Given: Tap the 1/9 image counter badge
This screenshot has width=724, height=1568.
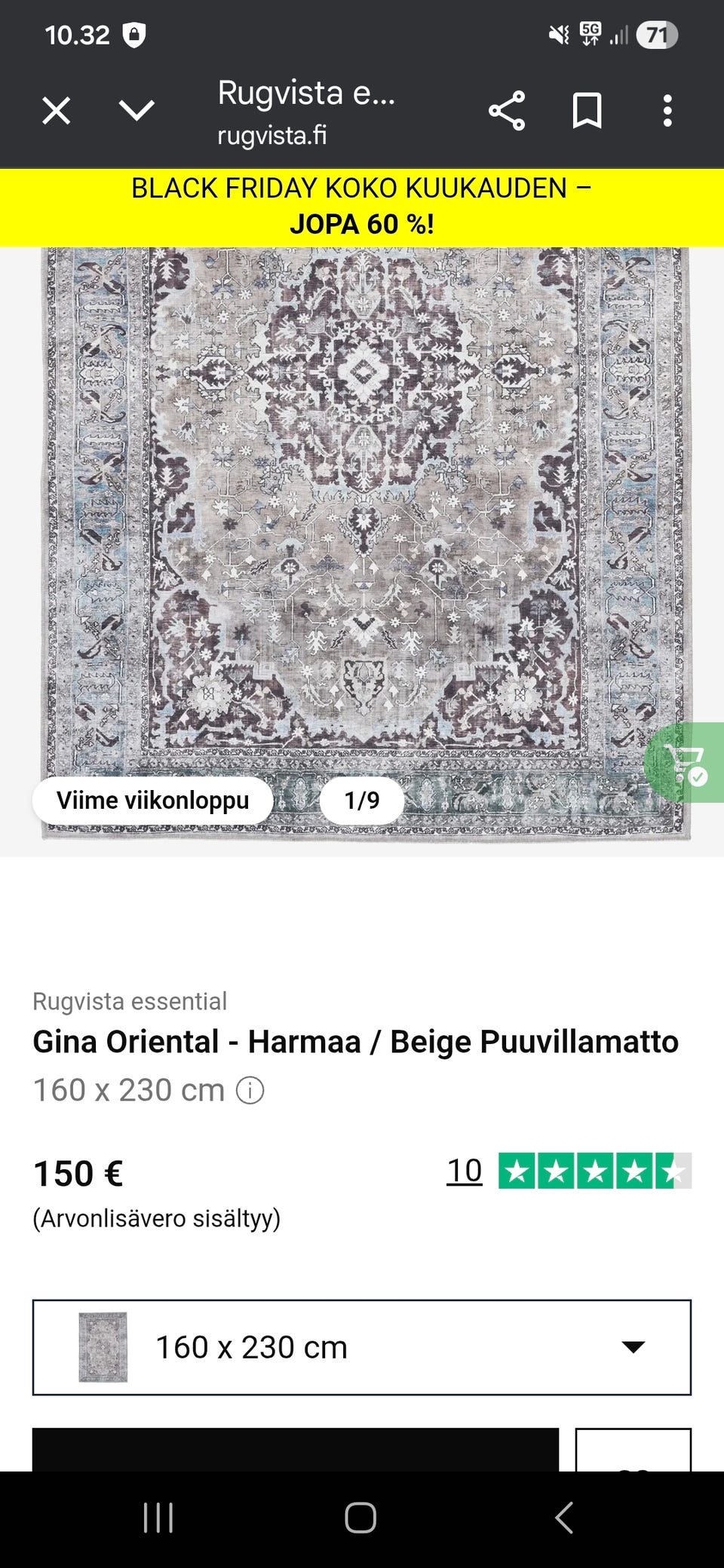Looking at the screenshot, I should point(362,801).
